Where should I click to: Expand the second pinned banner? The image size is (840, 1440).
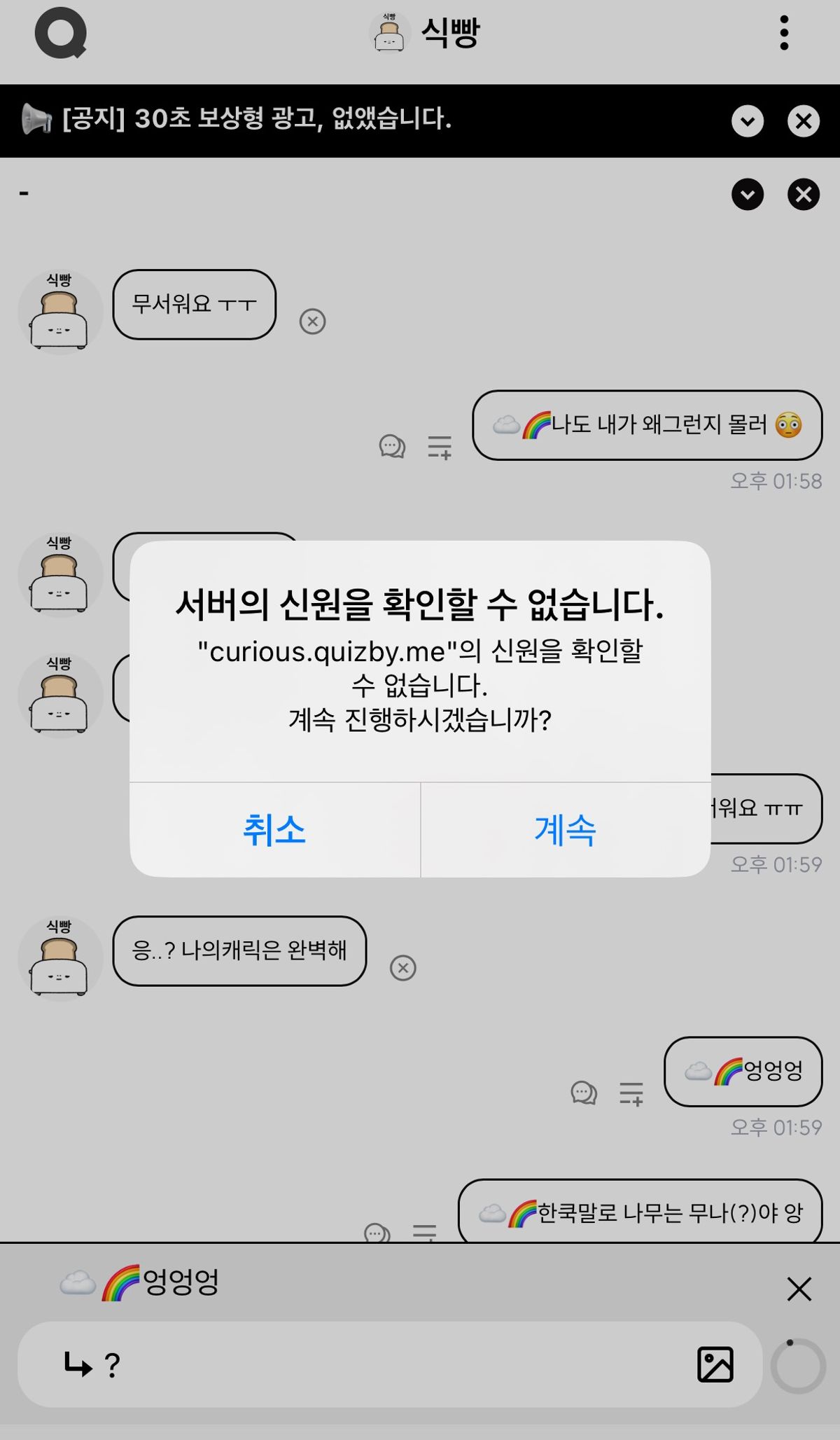tap(748, 194)
